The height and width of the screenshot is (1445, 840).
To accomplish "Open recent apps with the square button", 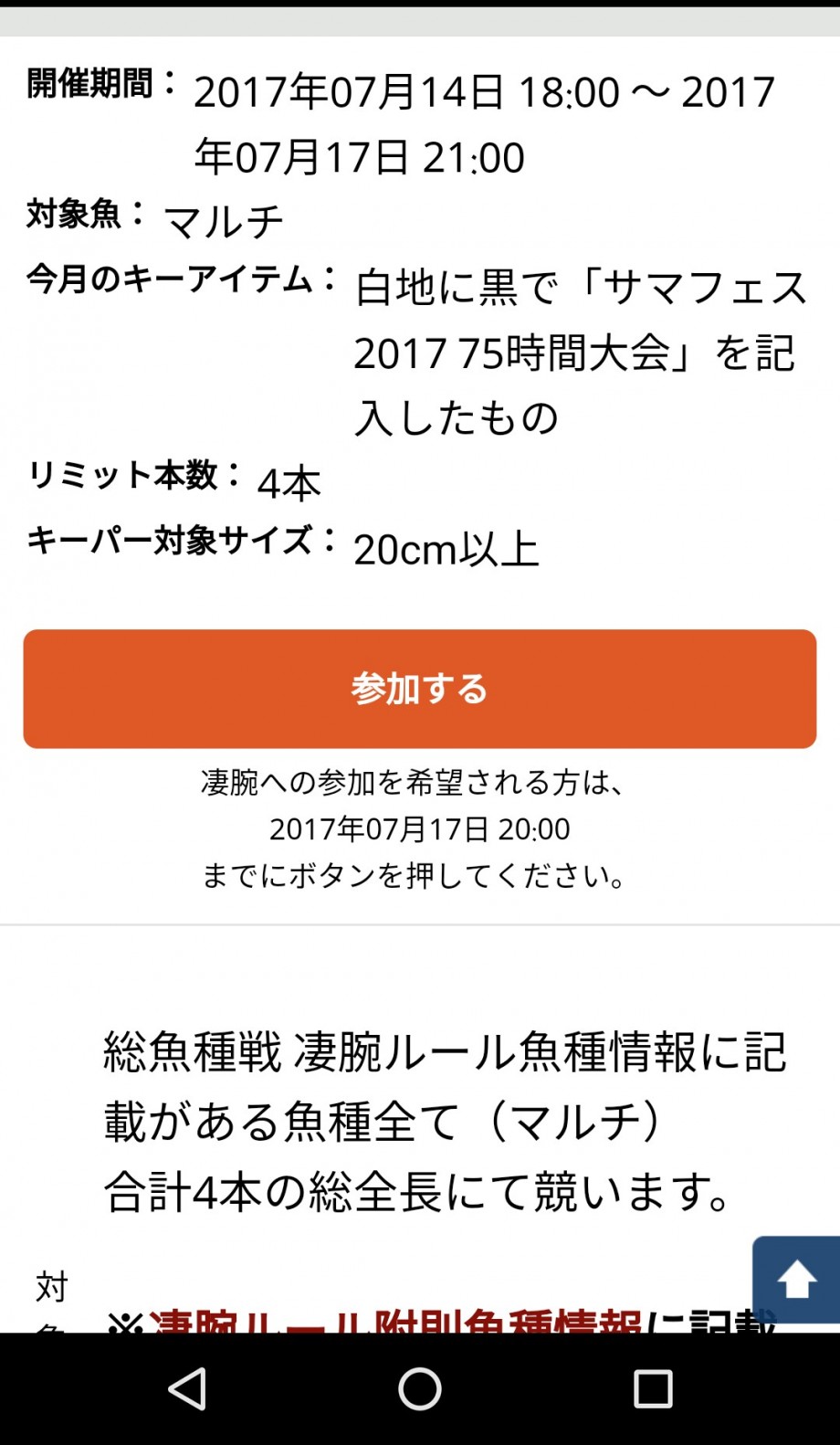I will pyautogui.click(x=653, y=1389).
